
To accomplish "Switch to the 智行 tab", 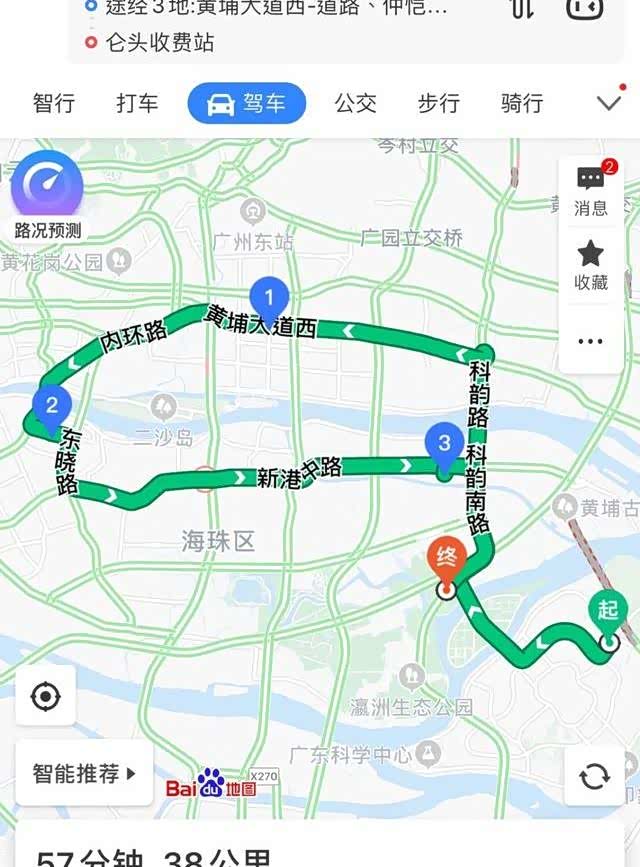I will 53,103.
